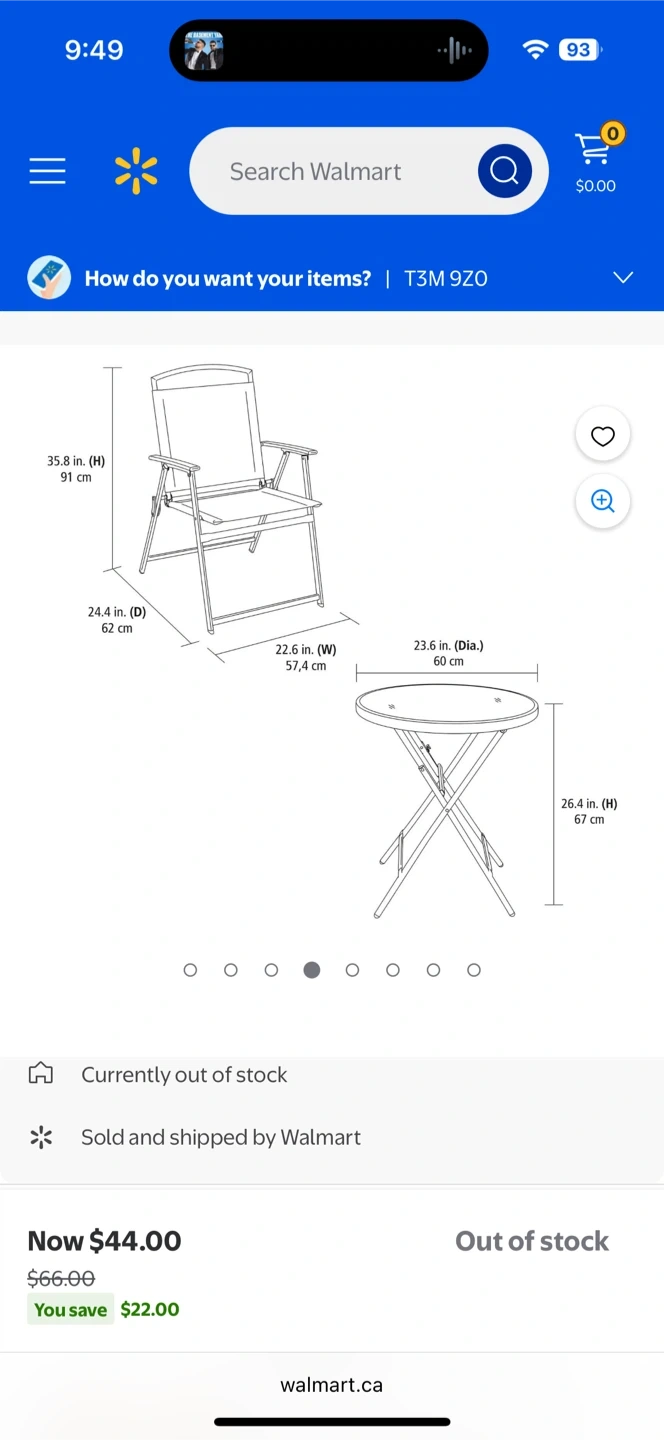Tap the blue search magnifier button

coord(504,171)
